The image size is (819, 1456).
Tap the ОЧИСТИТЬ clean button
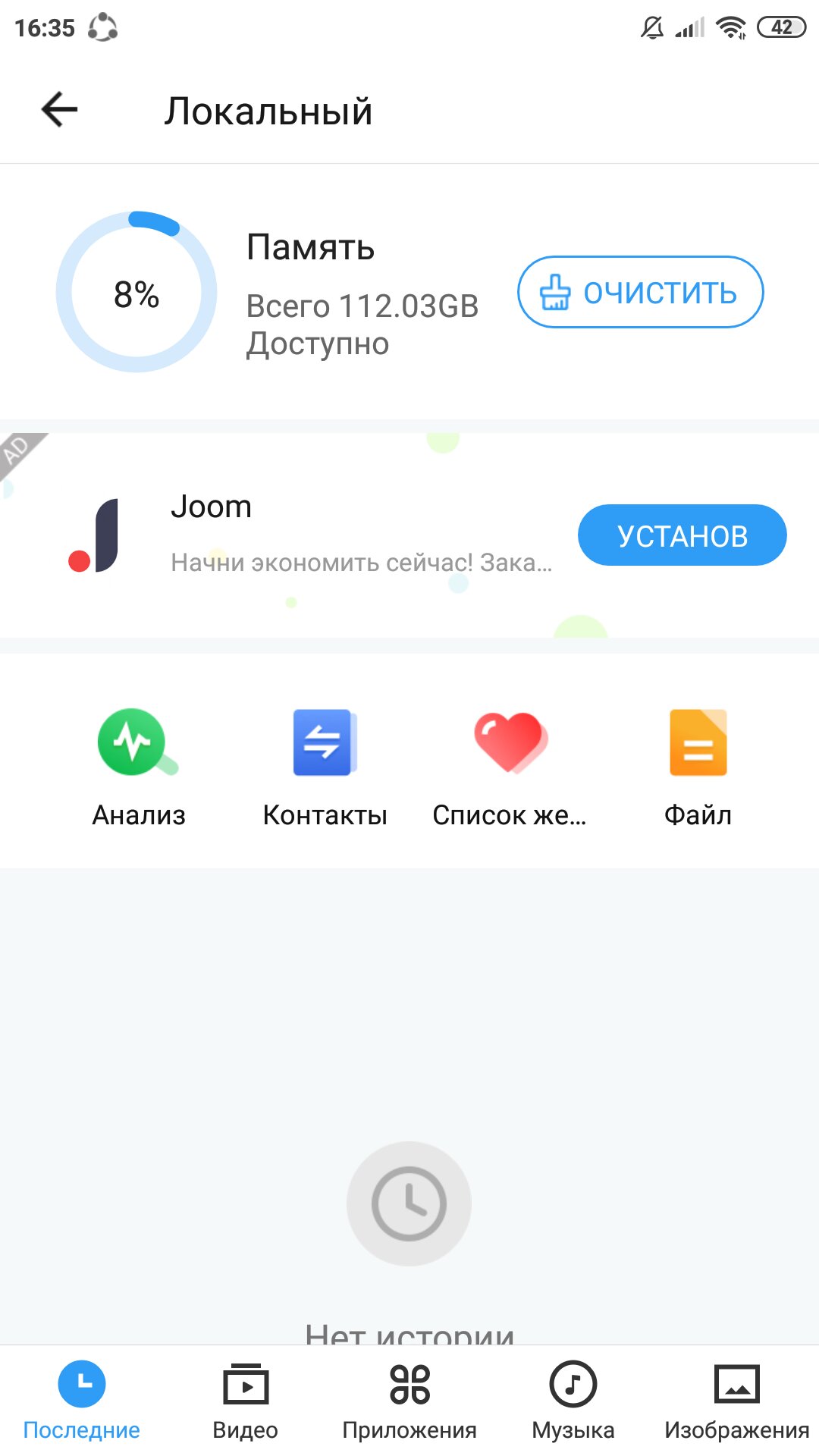tap(640, 292)
